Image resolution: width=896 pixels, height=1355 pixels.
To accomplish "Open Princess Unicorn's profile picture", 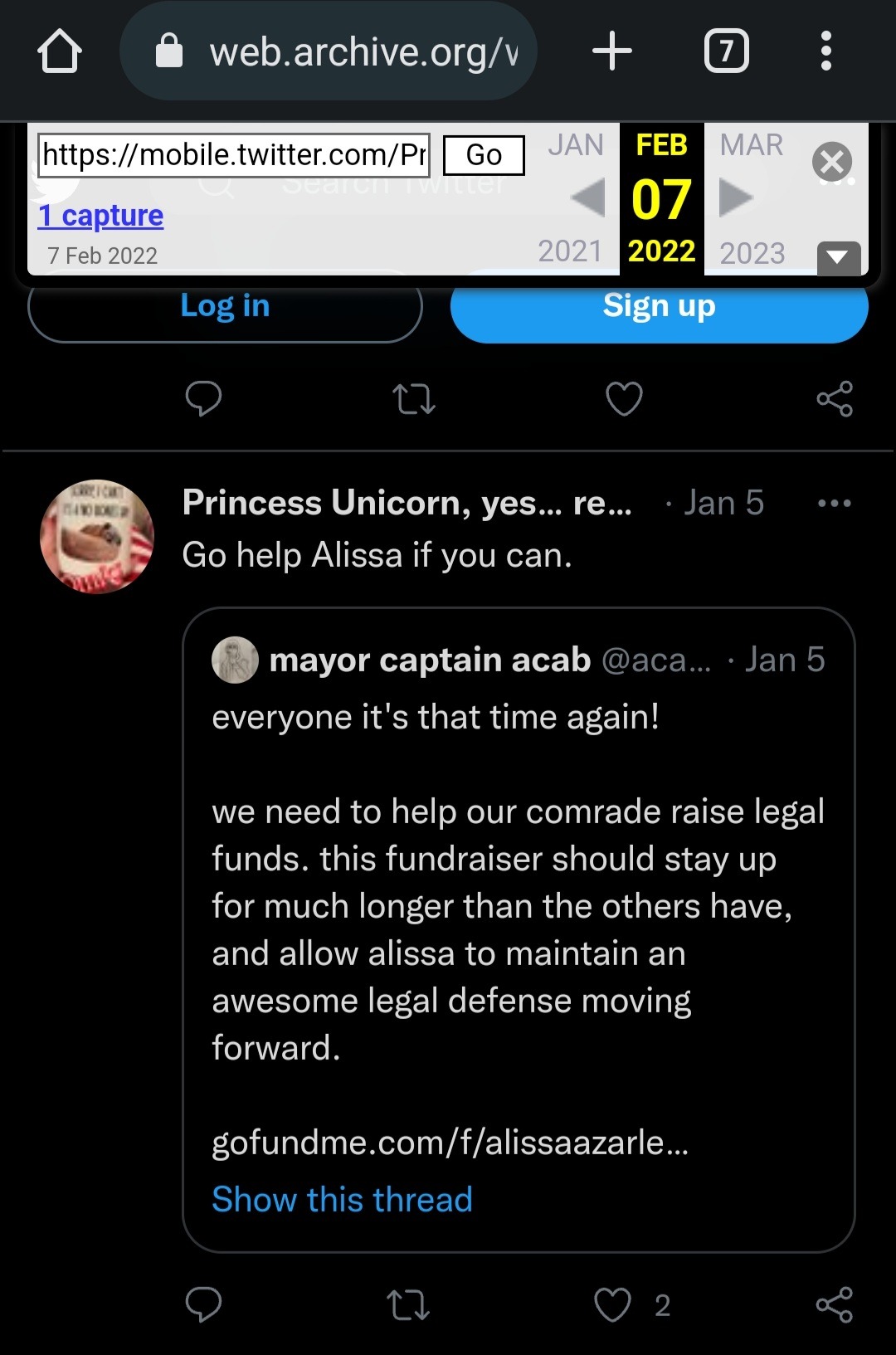I will click(97, 537).
